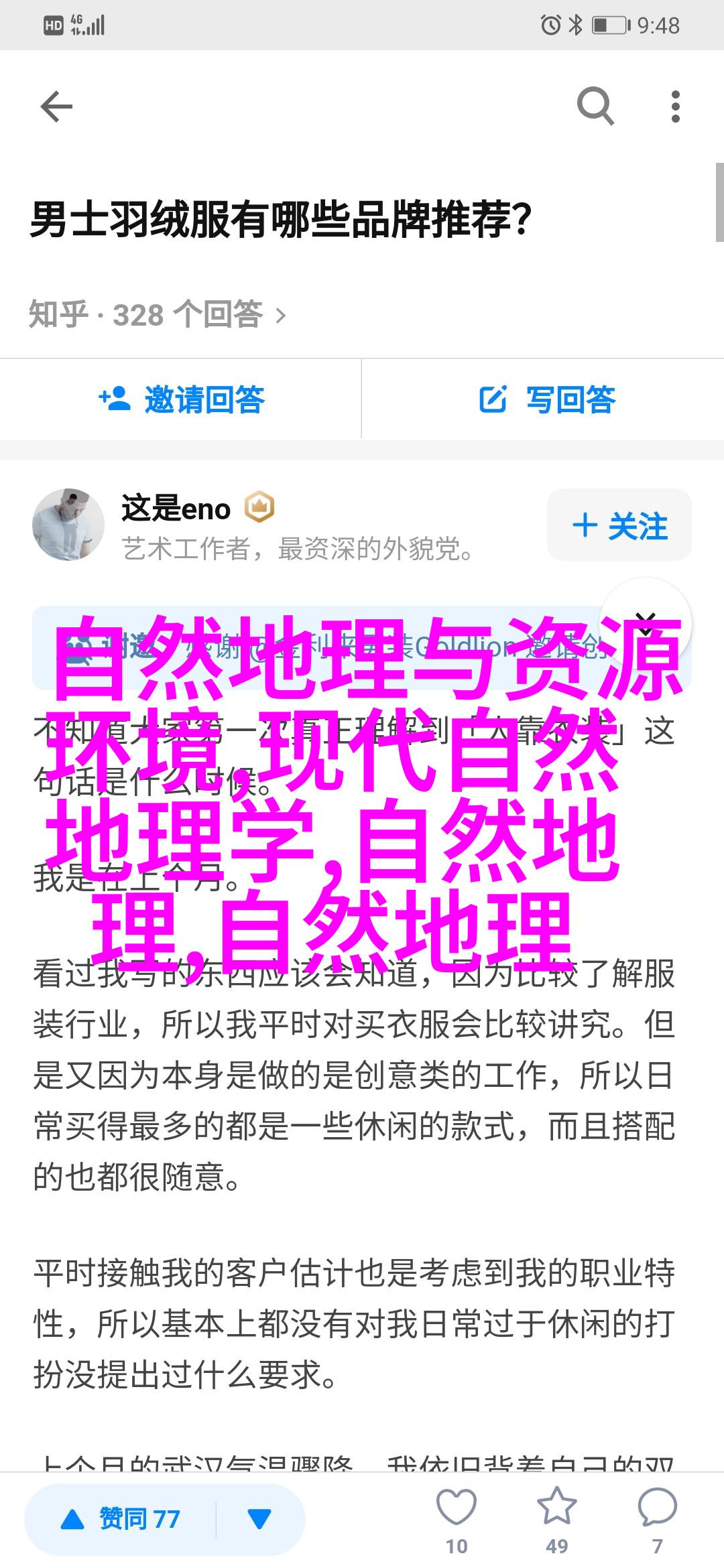Image resolution: width=724 pixels, height=1568 pixels.
Task: Go back using the arrow
Action: pos(56,107)
